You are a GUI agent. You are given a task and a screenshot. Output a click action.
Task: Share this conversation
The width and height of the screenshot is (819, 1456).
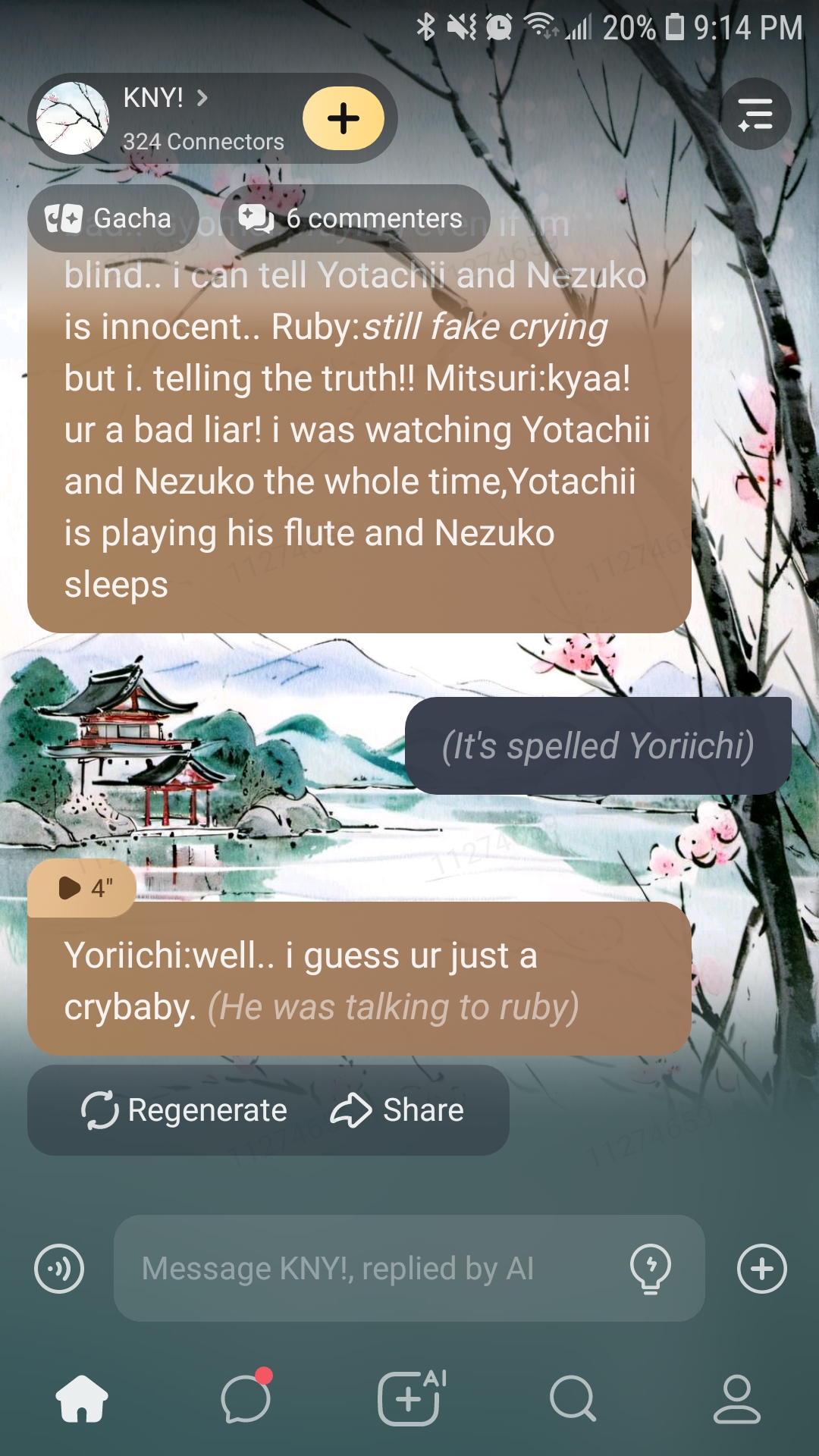pyautogui.click(x=397, y=1110)
